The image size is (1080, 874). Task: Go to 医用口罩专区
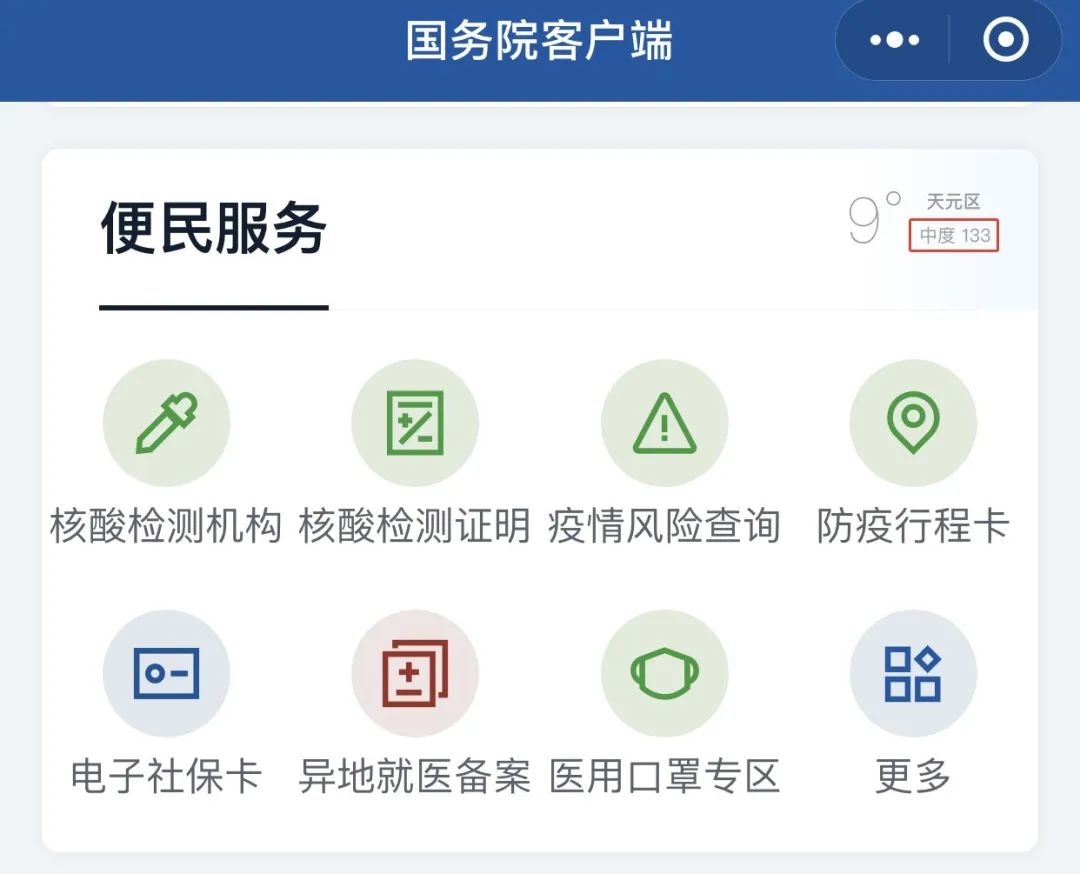[x=664, y=673]
